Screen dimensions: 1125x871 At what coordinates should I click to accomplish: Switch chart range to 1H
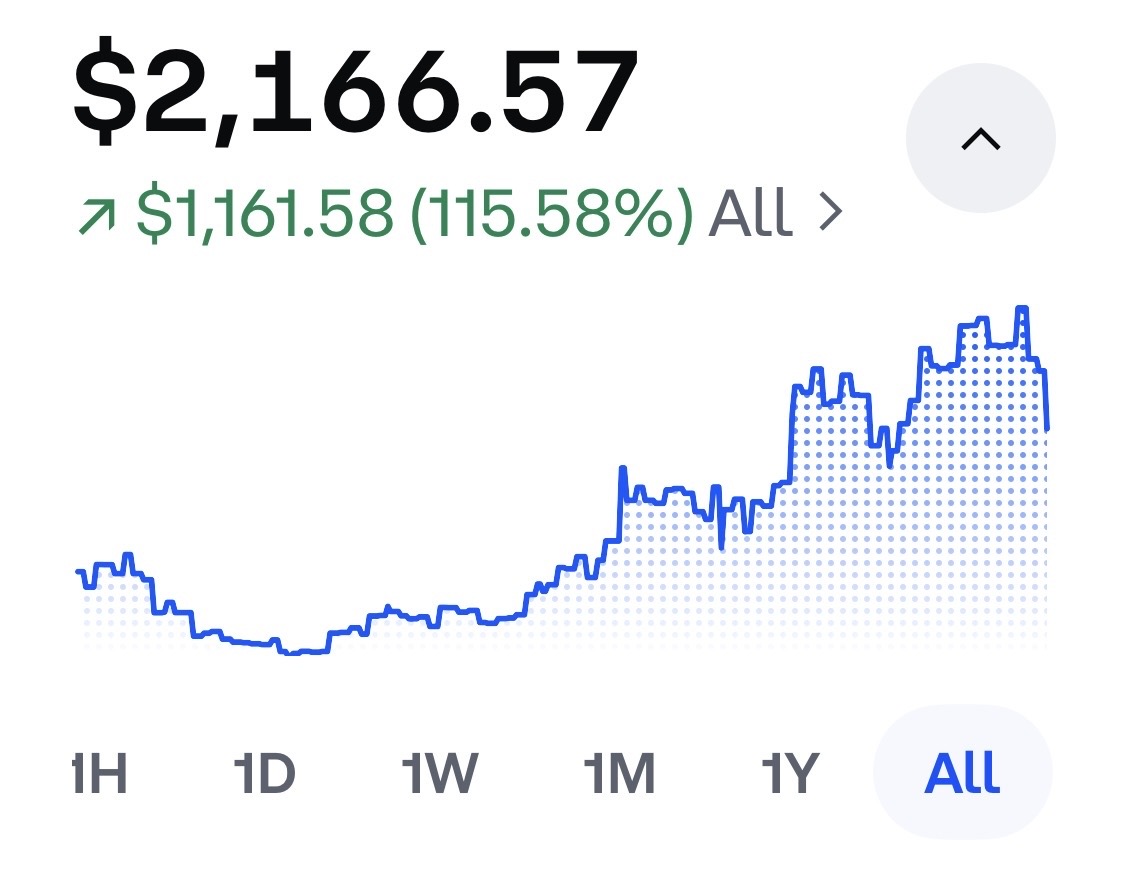coord(101,773)
